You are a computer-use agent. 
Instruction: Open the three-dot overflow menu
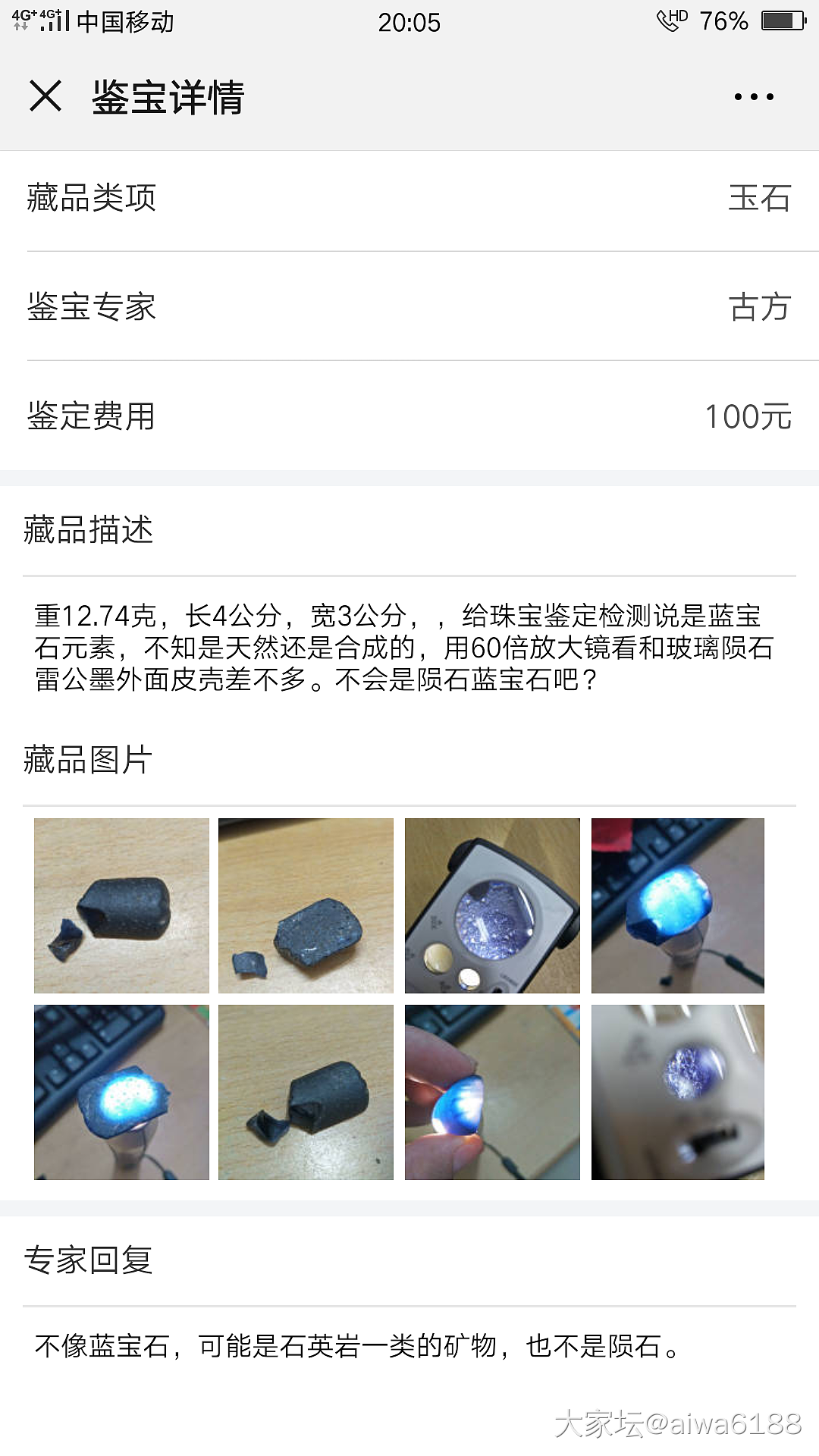pos(754,97)
